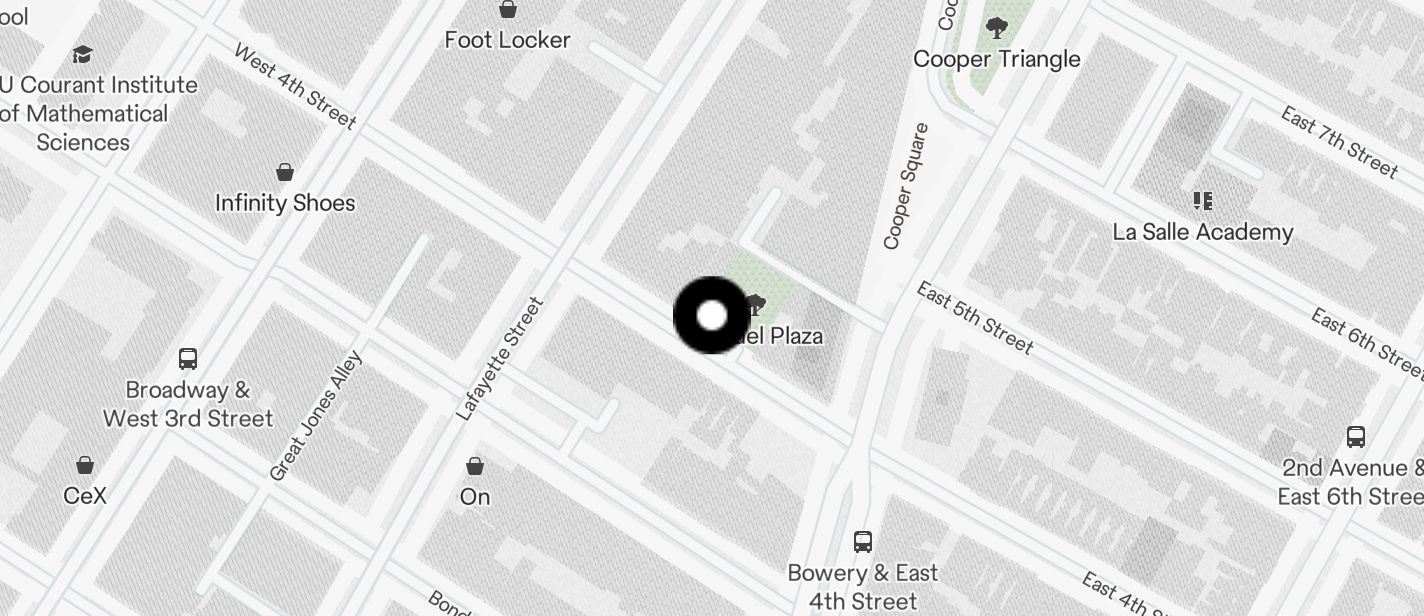
Task: Select the CeX shop marker
Action: point(85,465)
